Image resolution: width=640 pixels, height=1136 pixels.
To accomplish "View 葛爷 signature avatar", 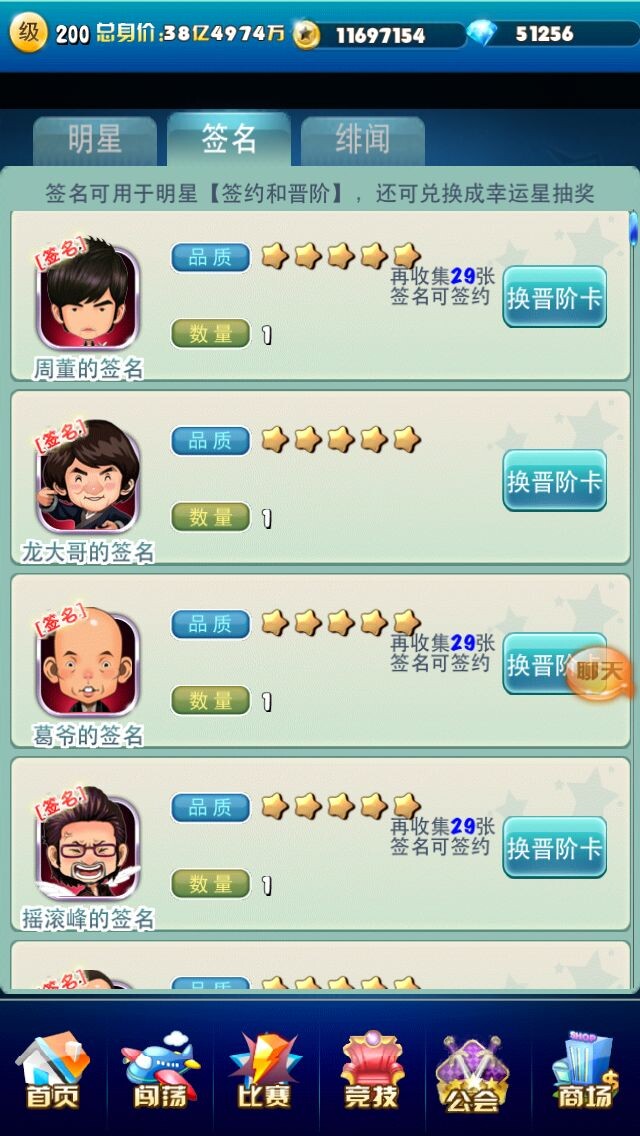I will [x=88, y=662].
